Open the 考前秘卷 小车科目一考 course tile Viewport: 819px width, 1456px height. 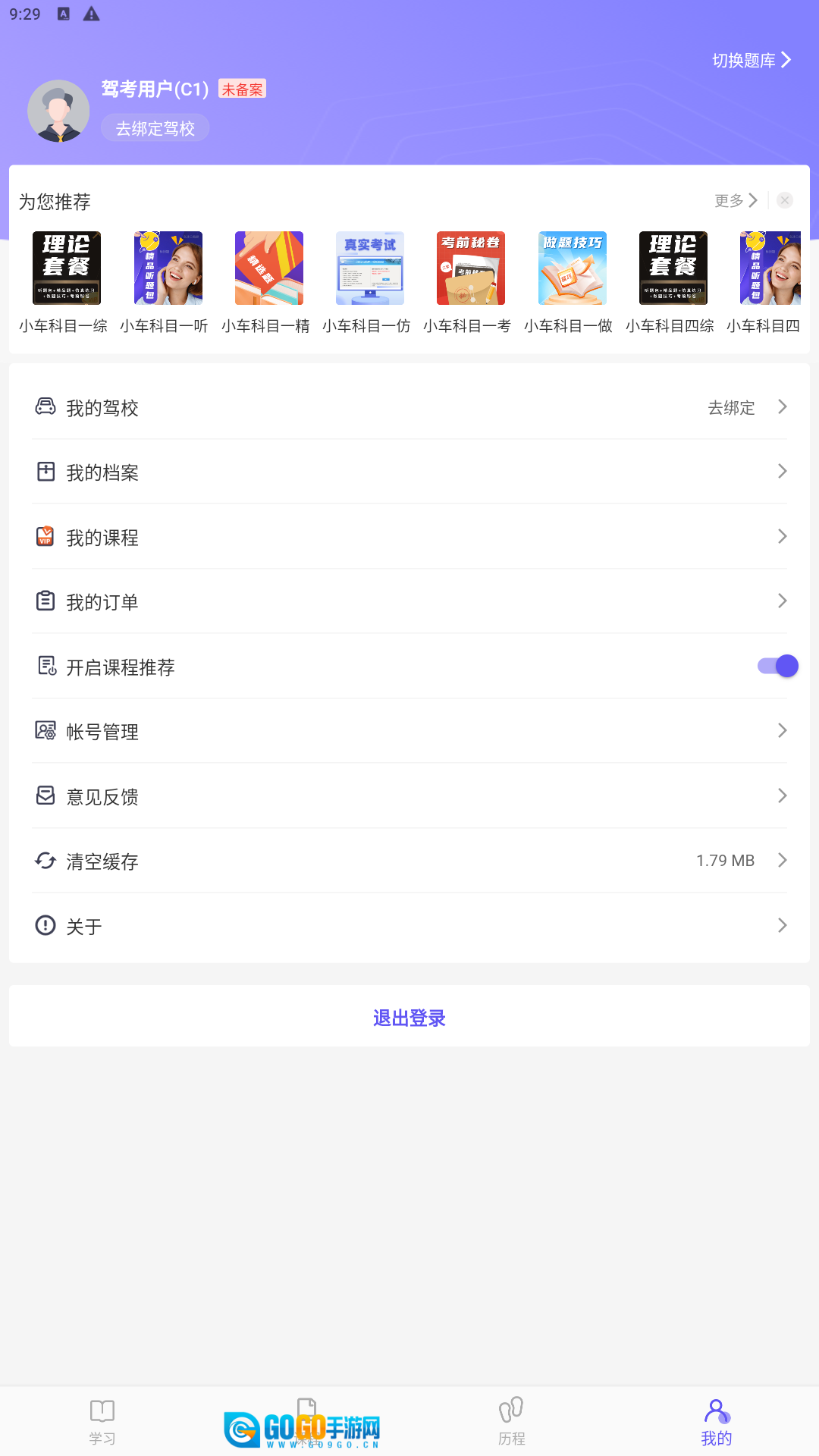tap(470, 282)
